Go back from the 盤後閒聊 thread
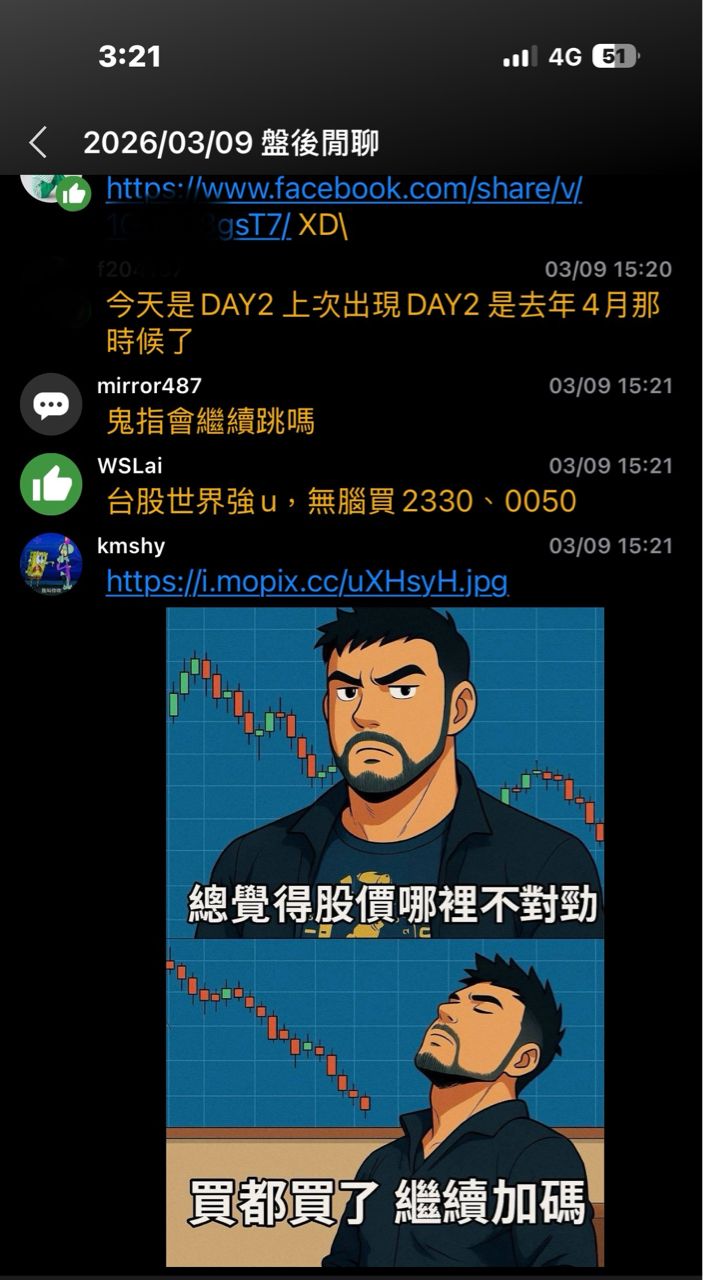 [x=38, y=143]
